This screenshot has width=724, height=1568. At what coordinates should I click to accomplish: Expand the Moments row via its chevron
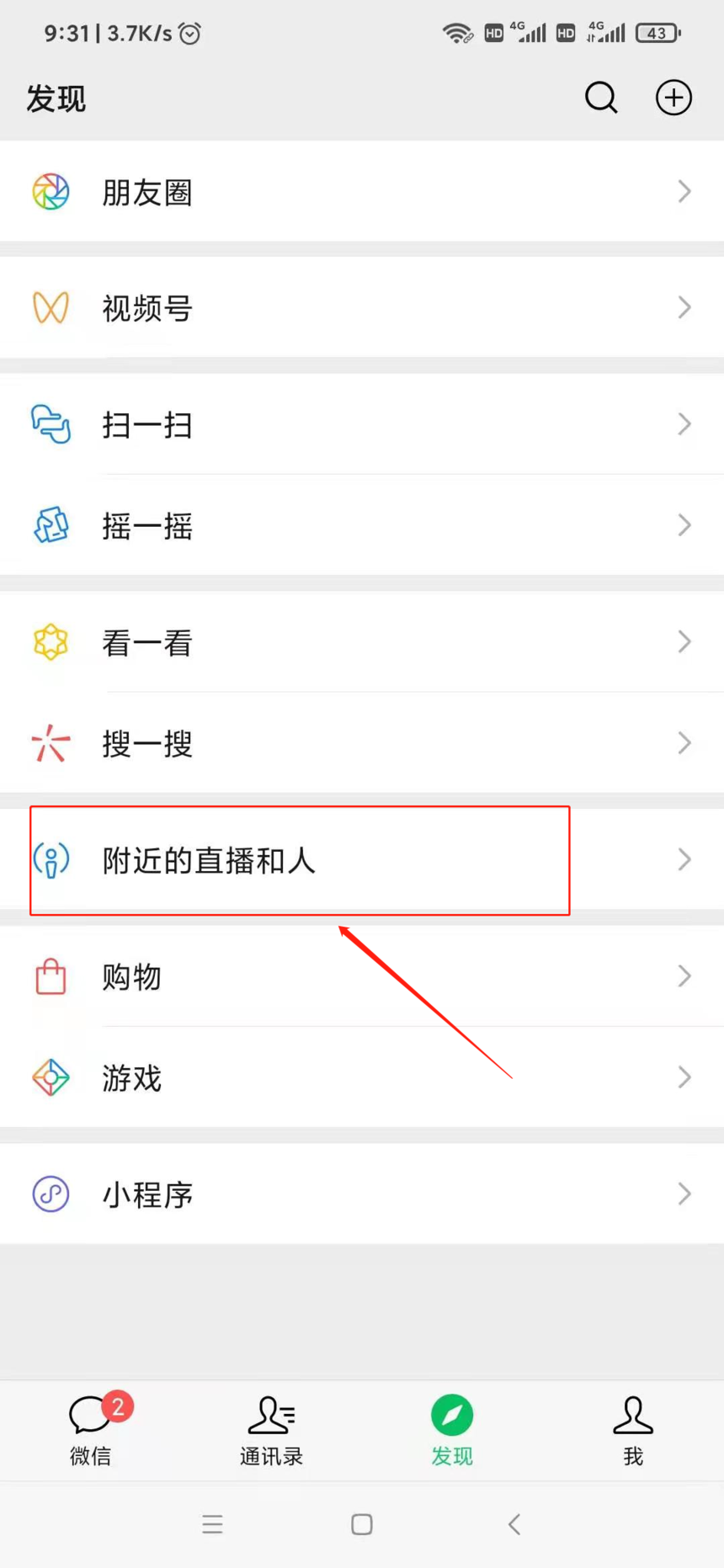(x=684, y=192)
